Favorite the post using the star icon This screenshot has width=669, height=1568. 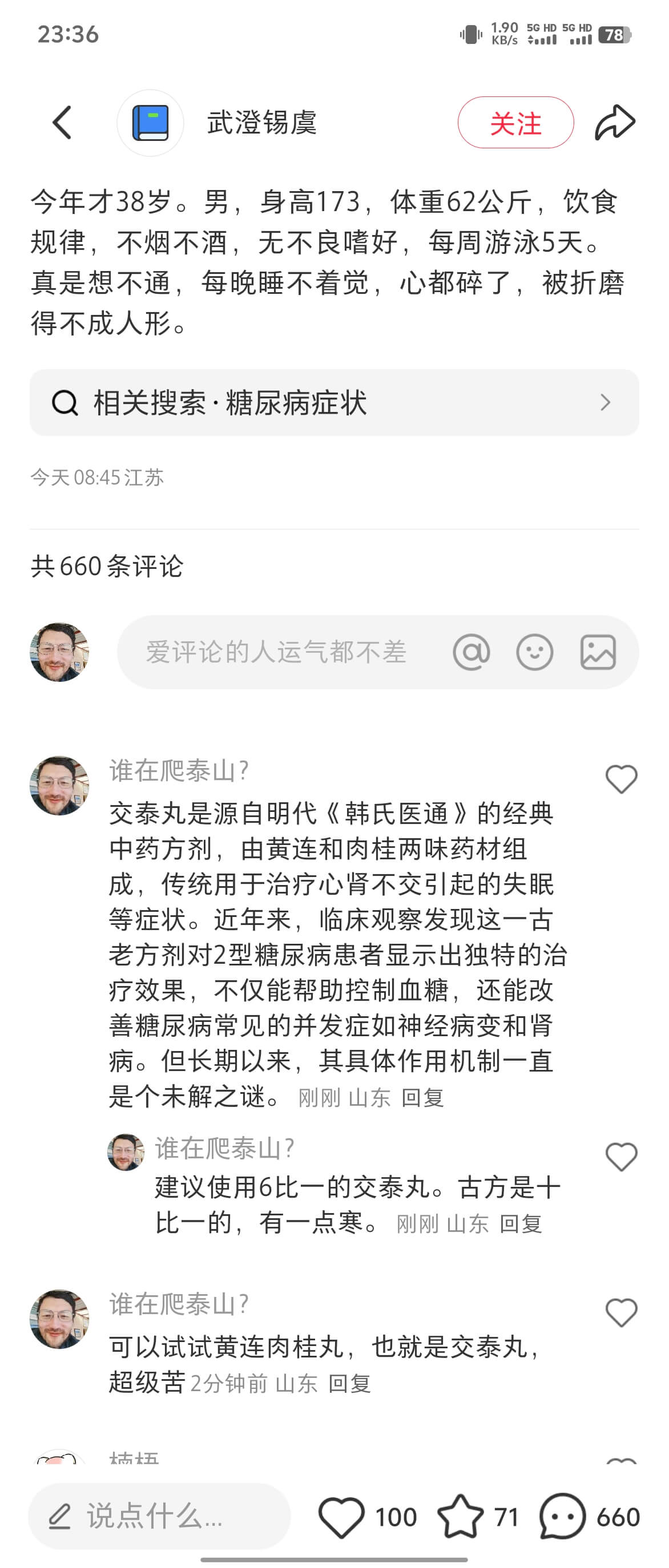tap(460, 1516)
